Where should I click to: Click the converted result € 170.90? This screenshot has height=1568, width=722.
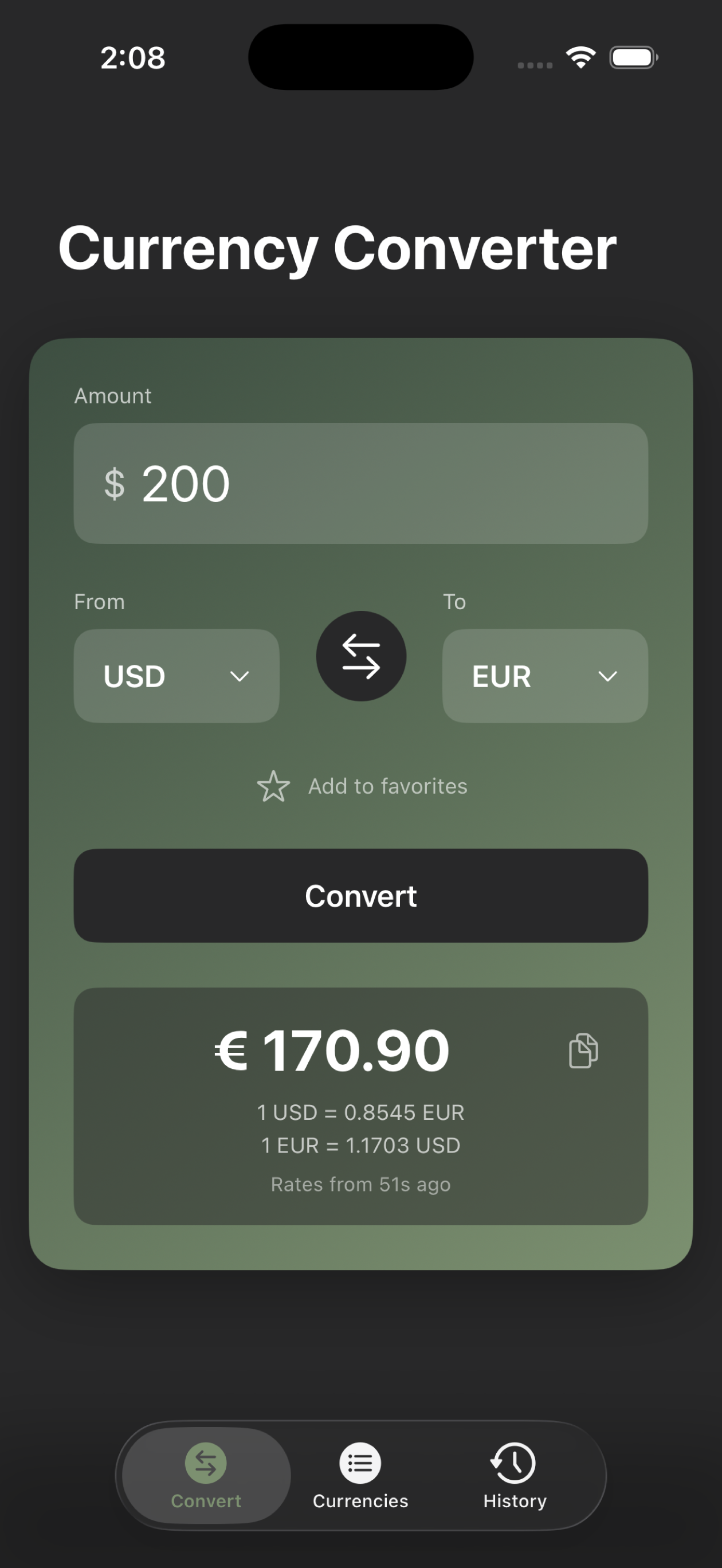point(330,1048)
